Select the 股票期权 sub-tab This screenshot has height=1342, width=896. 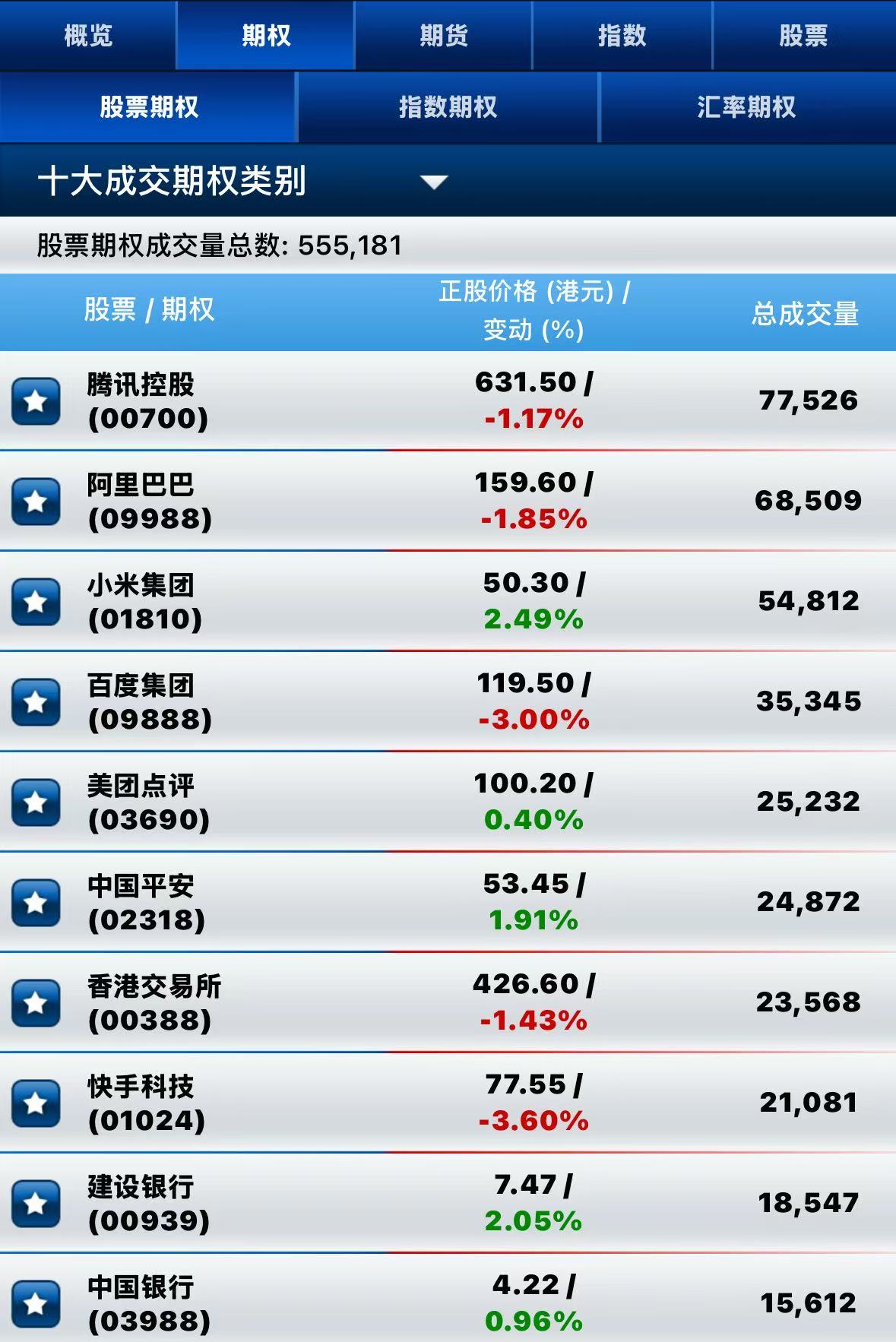pyautogui.click(x=149, y=107)
